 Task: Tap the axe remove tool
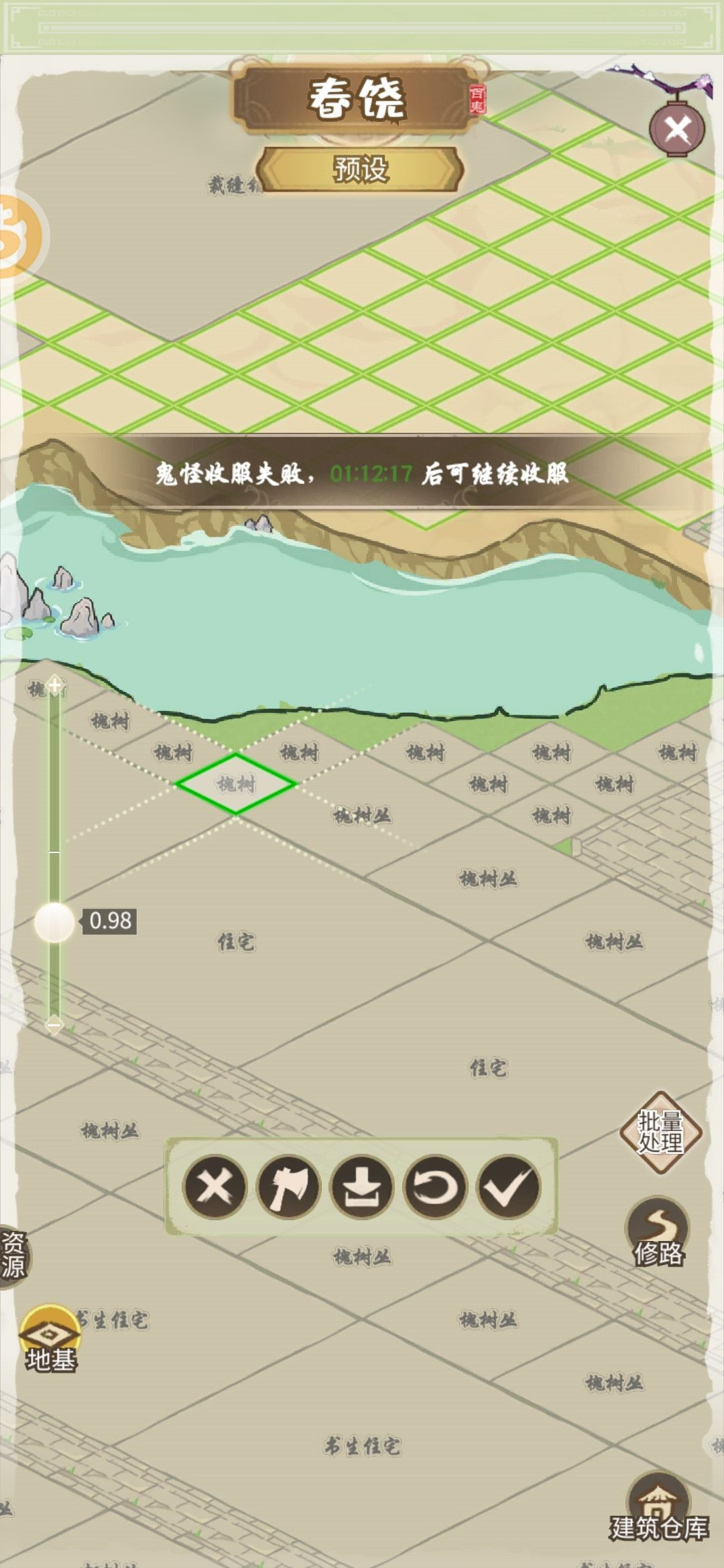(288, 1187)
